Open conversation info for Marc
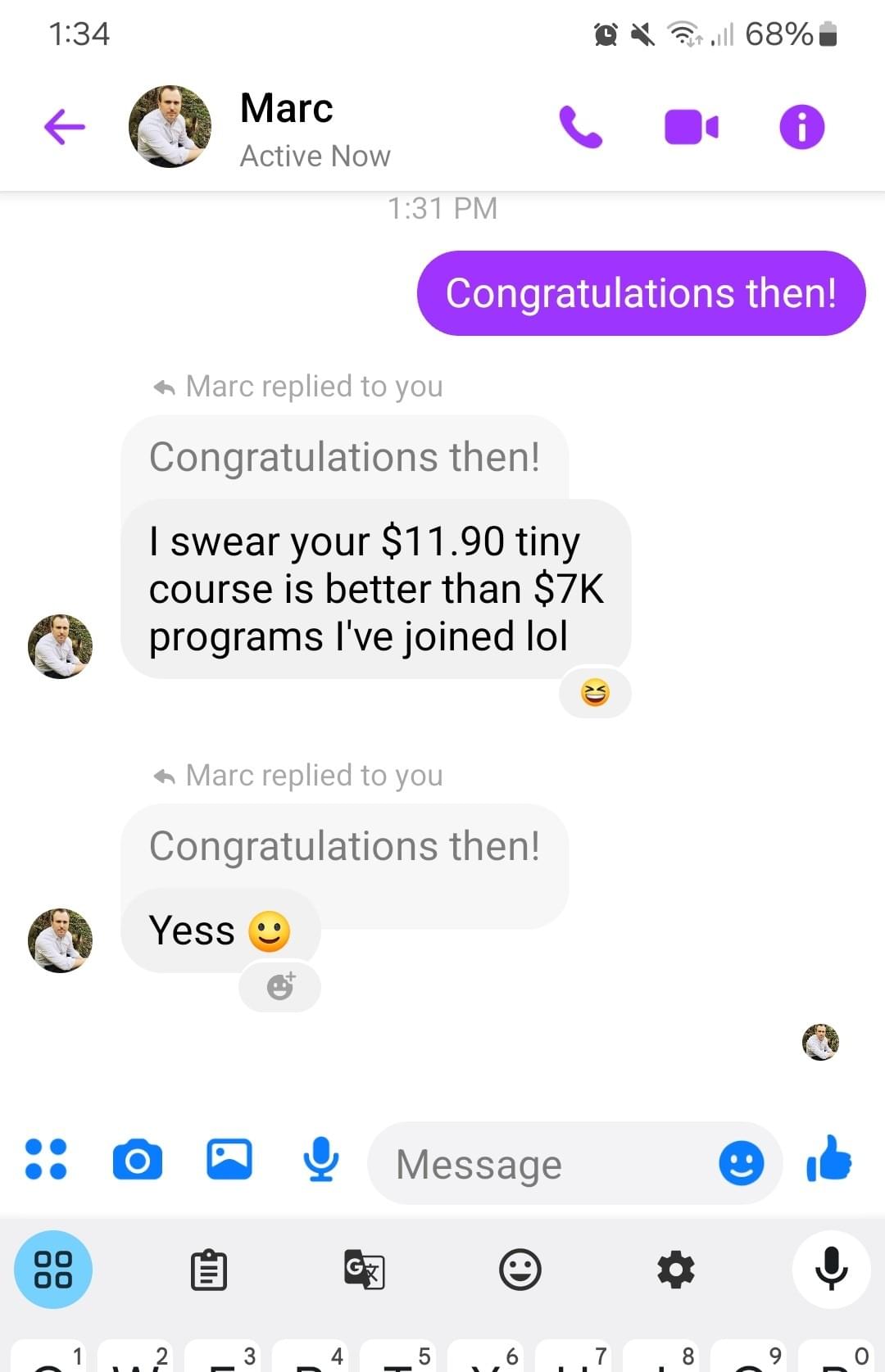 click(801, 127)
